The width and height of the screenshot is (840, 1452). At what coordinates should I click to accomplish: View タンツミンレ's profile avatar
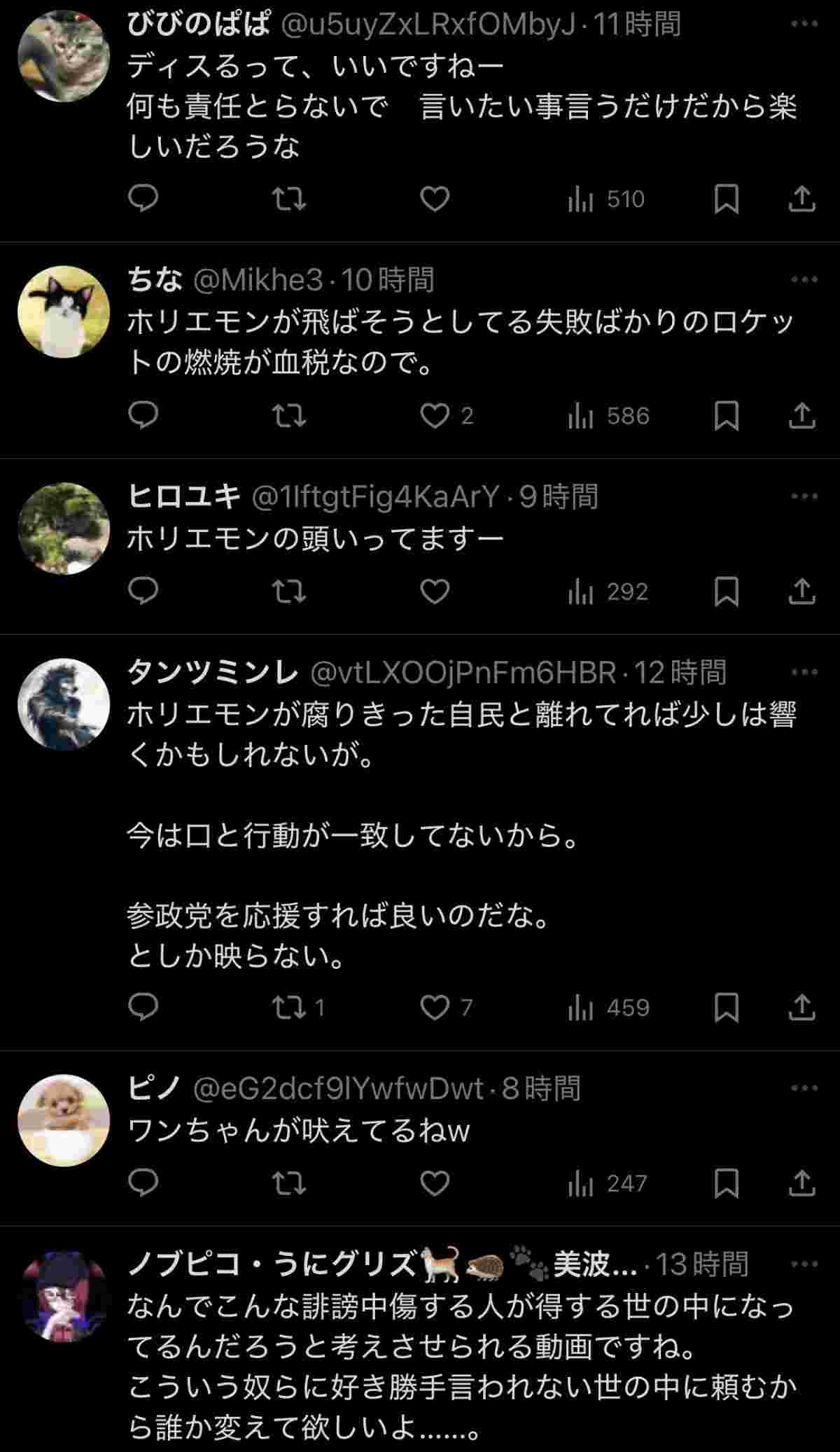[x=64, y=704]
